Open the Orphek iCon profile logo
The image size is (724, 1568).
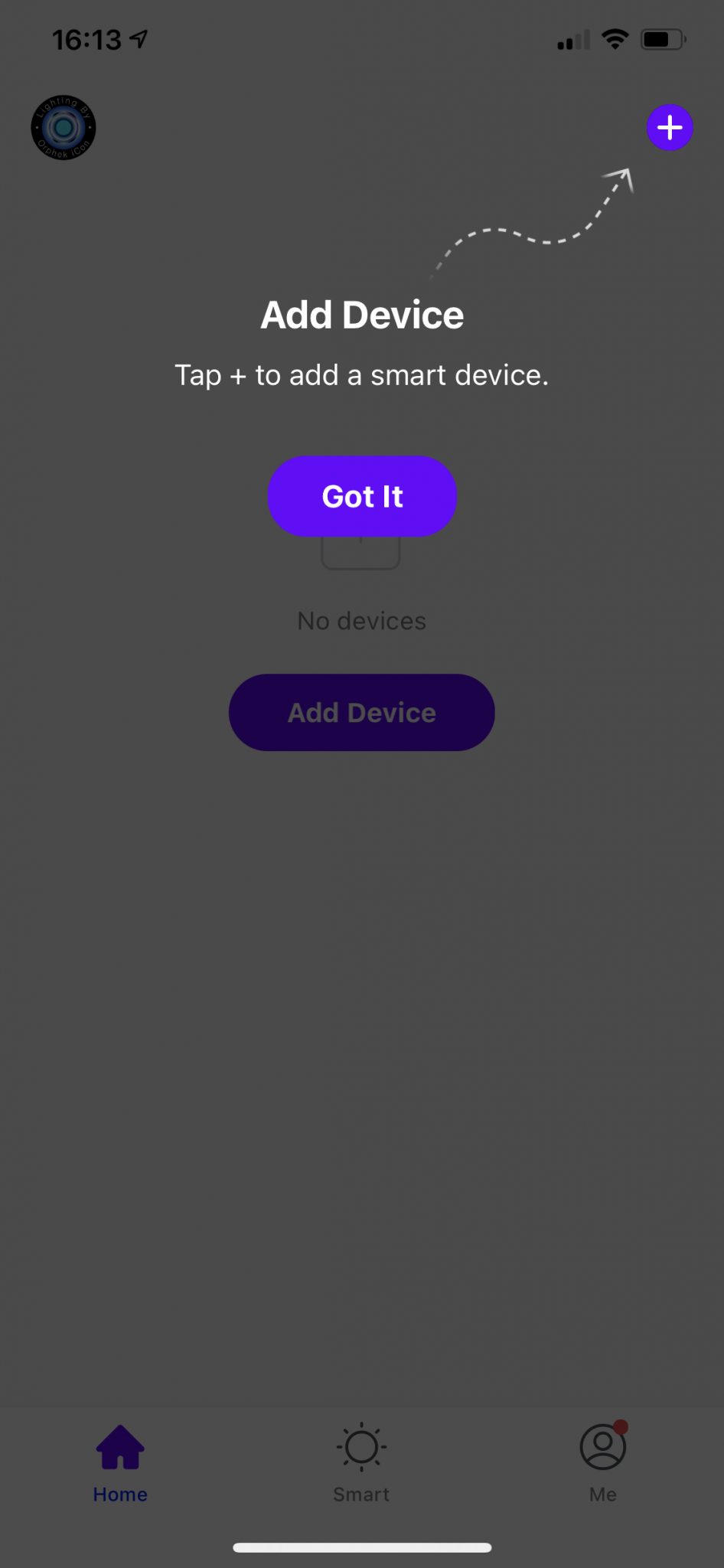tap(64, 128)
